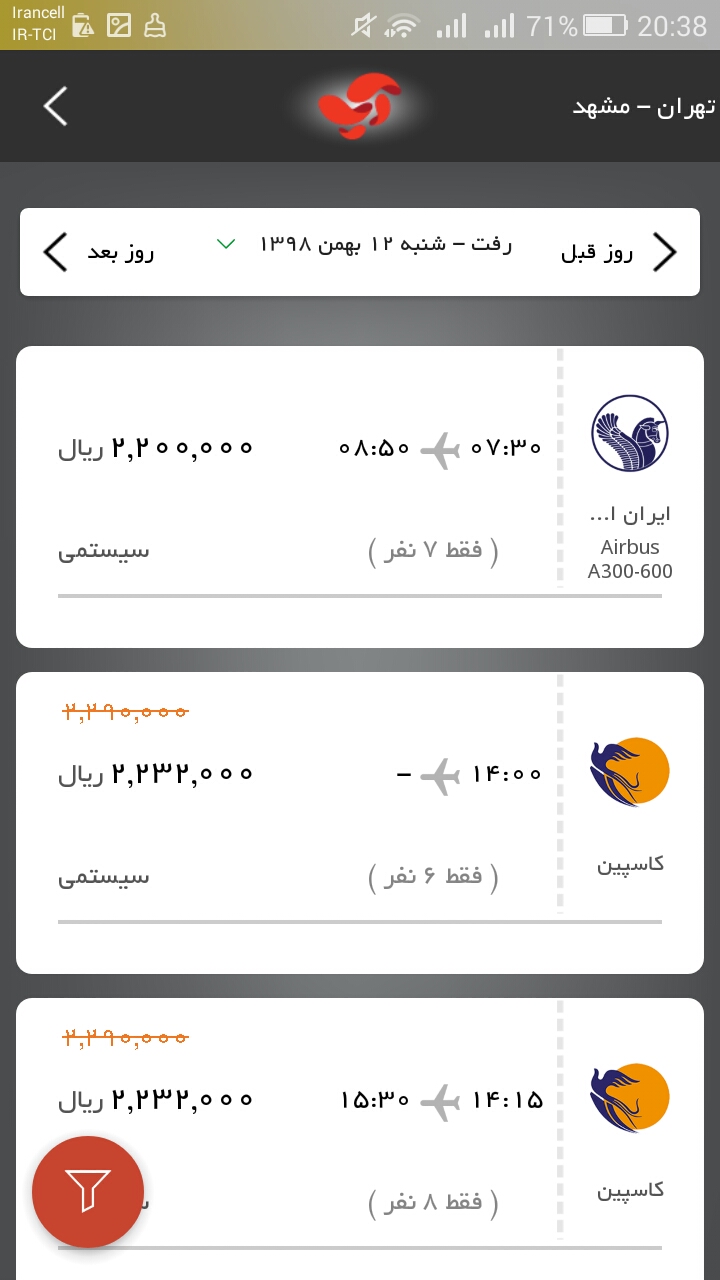Image resolution: width=720 pixels, height=1280 pixels.
Task: Open the red filter button
Action: pyautogui.click(x=88, y=1192)
